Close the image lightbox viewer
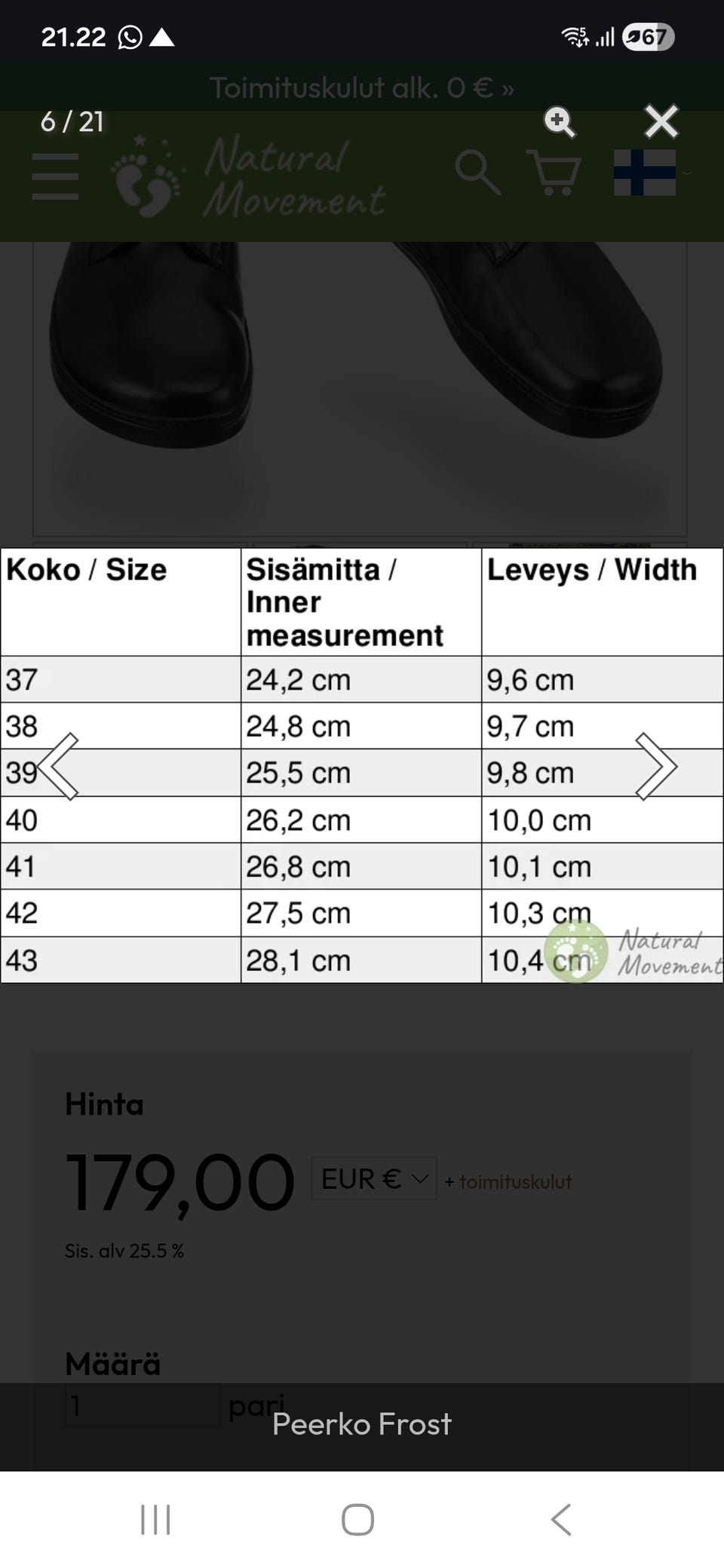724x1568 pixels. (x=661, y=121)
